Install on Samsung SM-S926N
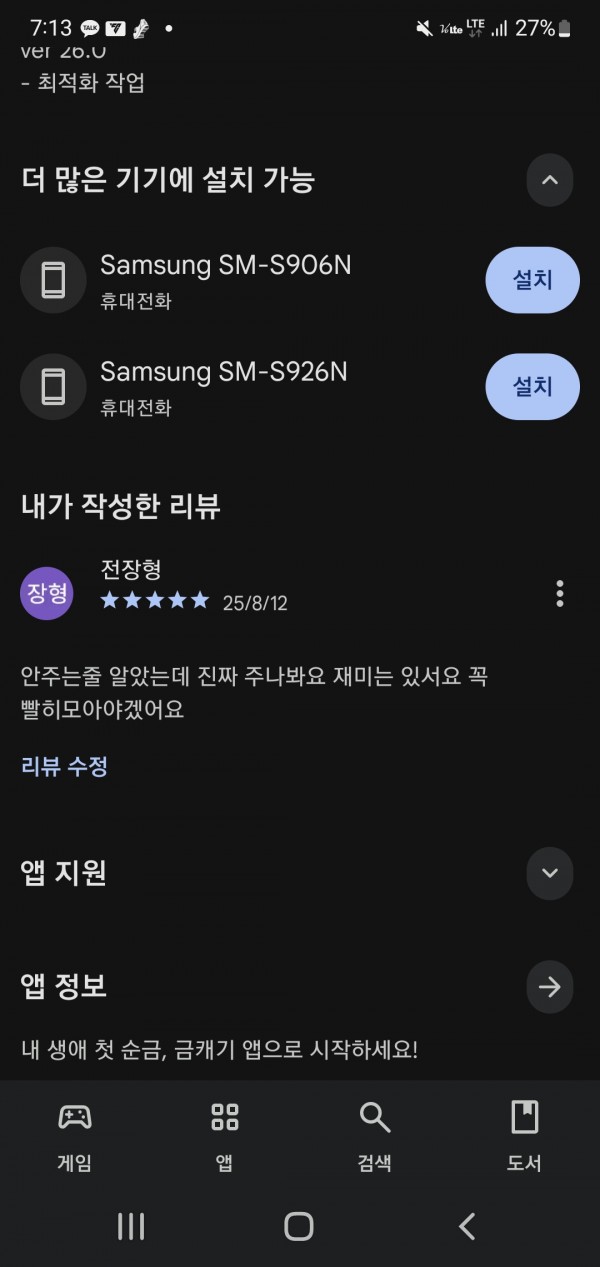 tap(532, 386)
